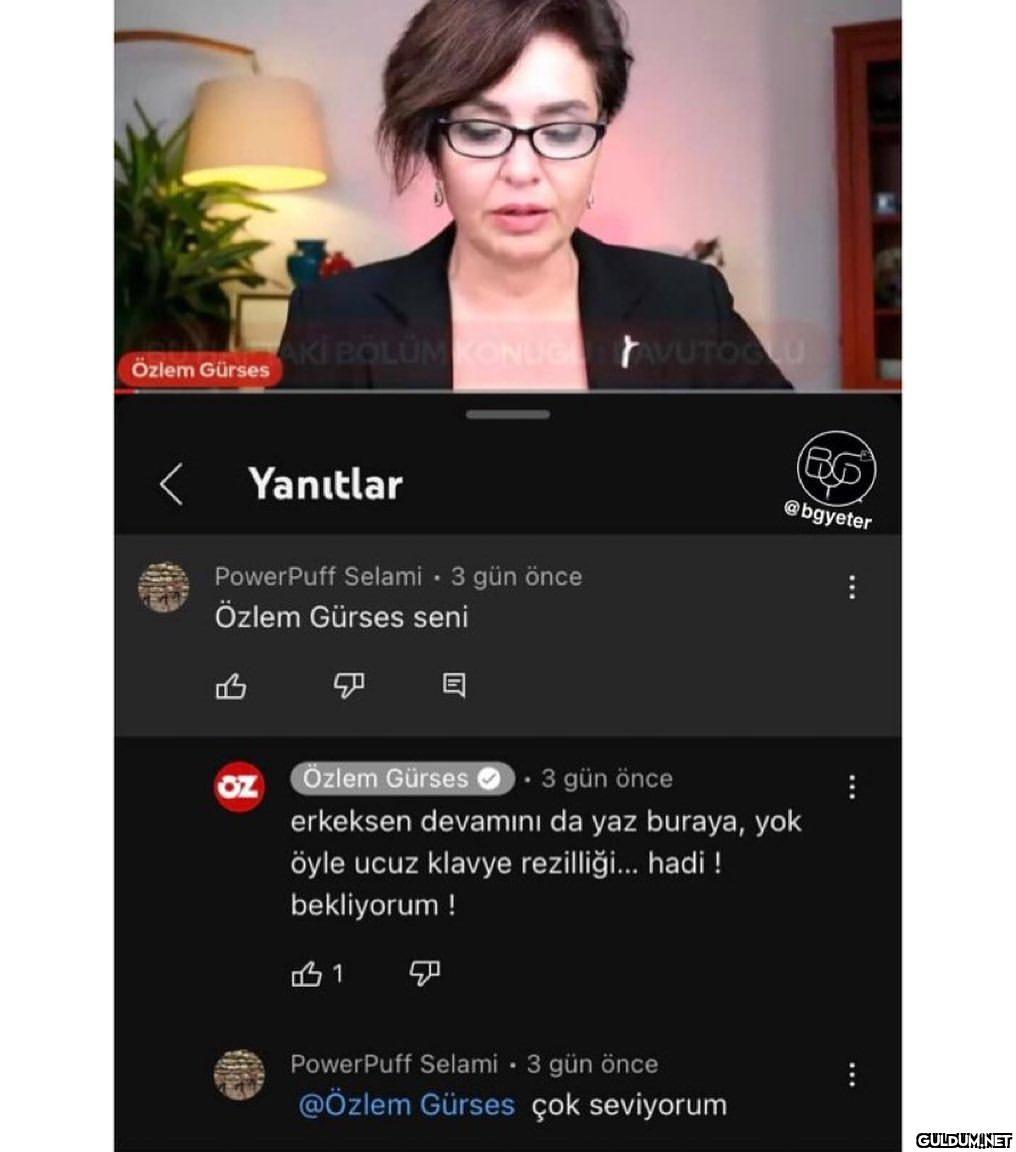The width and height of the screenshot is (1016, 1152).
Task: Go back from the Yanıtlar replies panel
Action: click(x=171, y=485)
